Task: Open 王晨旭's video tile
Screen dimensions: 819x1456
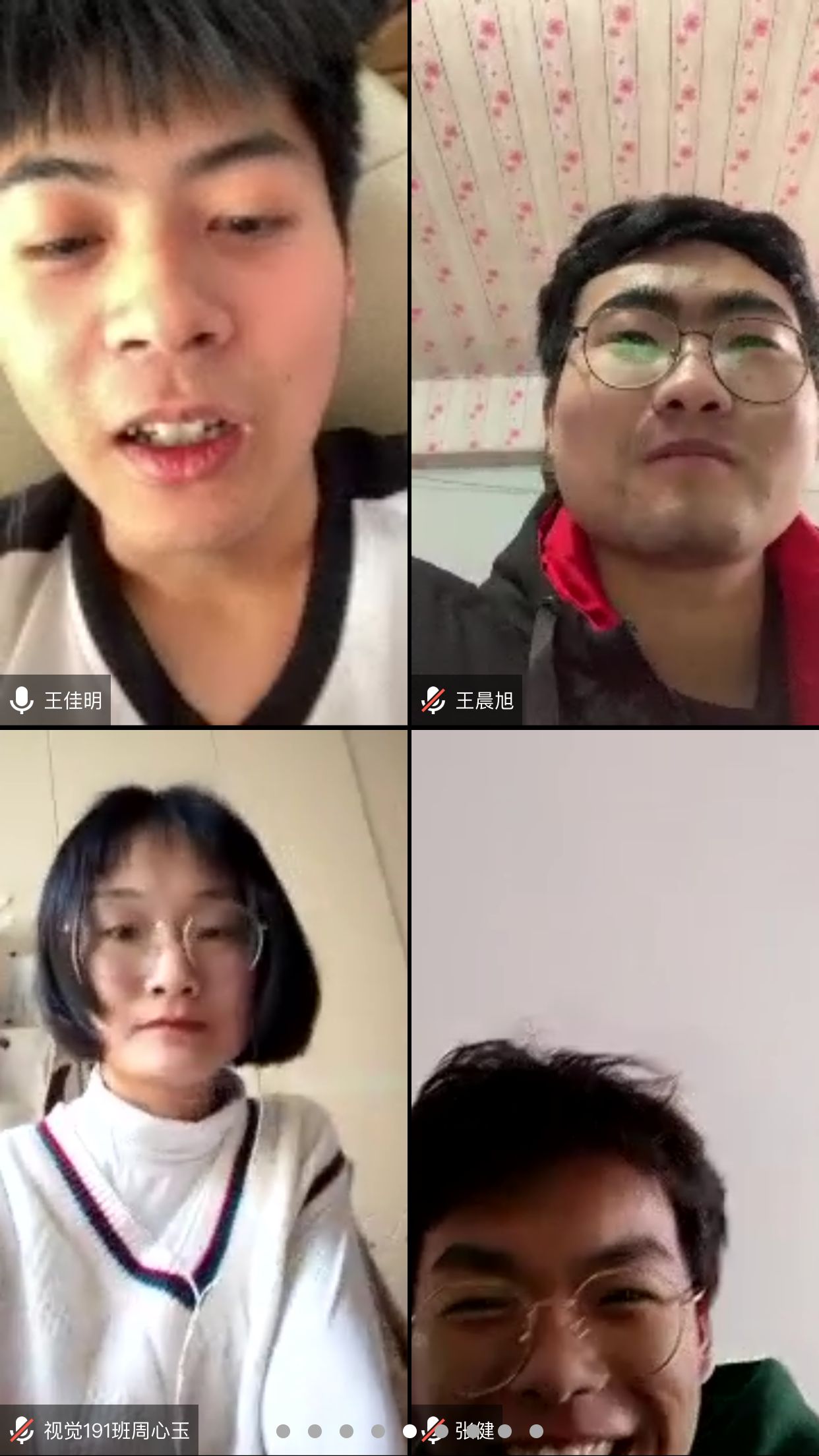Action: click(x=615, y=363)
